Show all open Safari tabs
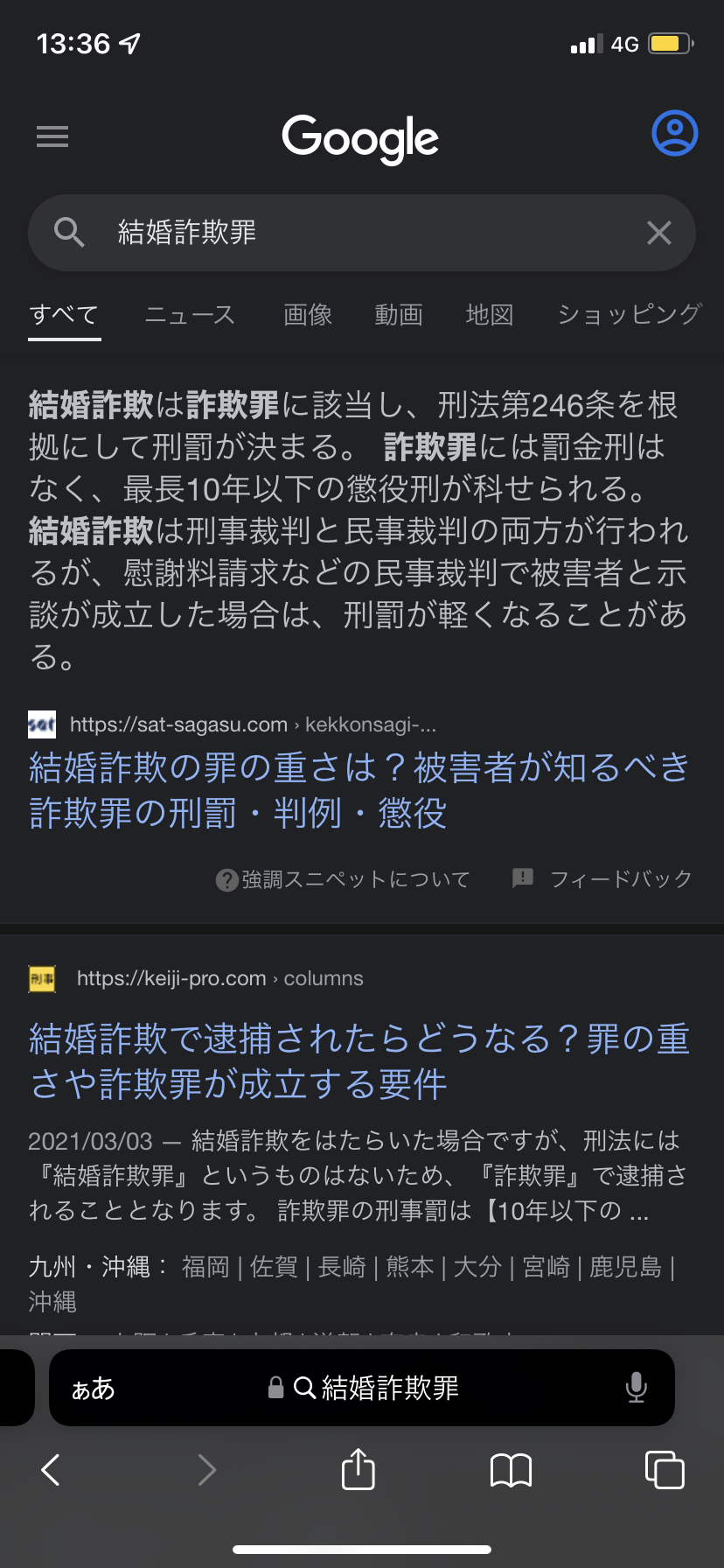724x1568 pixels. pos(664,1470)
